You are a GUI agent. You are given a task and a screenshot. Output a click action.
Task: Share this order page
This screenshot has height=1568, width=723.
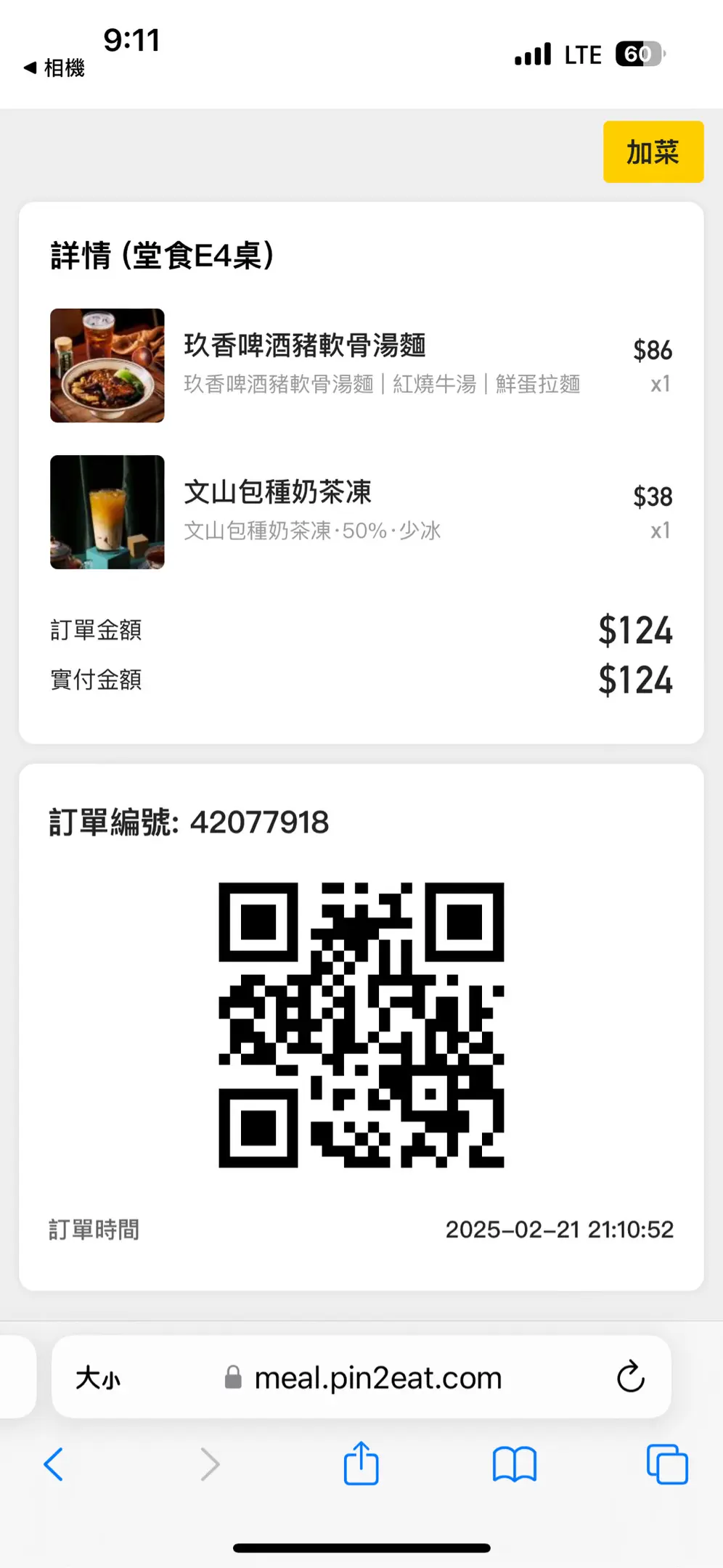[361, 1463]
